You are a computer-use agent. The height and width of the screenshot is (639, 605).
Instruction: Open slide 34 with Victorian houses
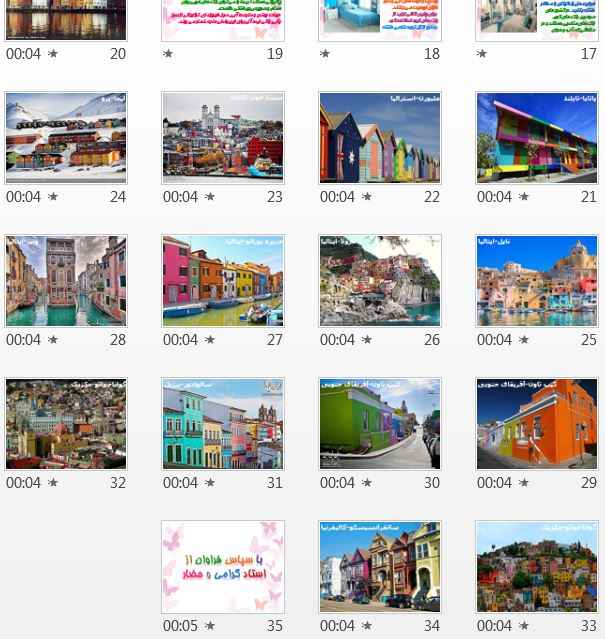(380, 567)
